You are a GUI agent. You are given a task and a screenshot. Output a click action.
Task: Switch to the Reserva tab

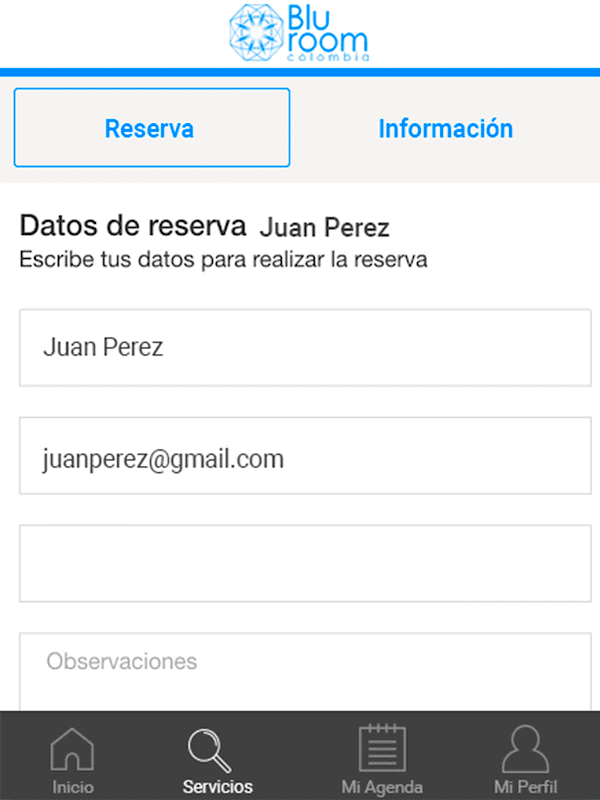151,128
